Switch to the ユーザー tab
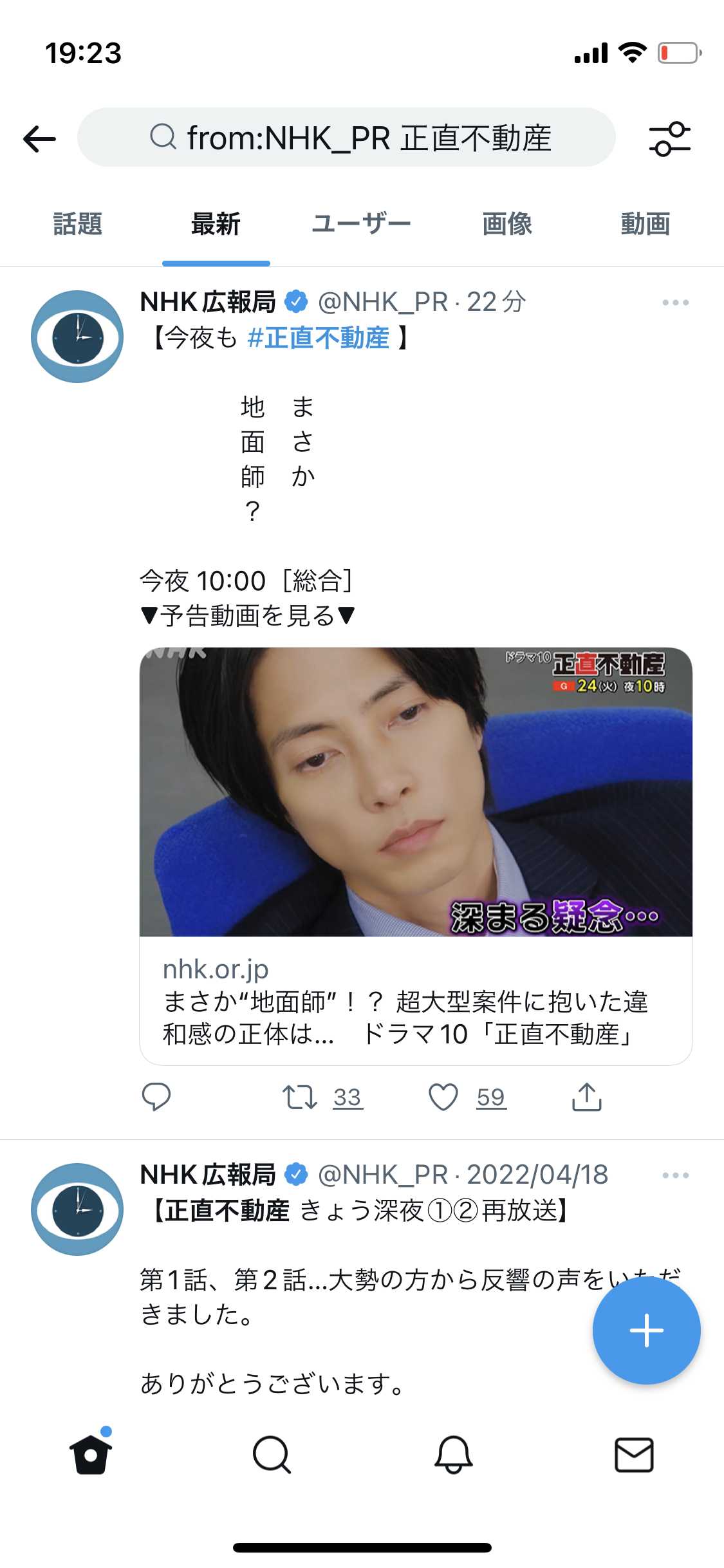The height and width of the screenshot is (1568, 724). 361,224
